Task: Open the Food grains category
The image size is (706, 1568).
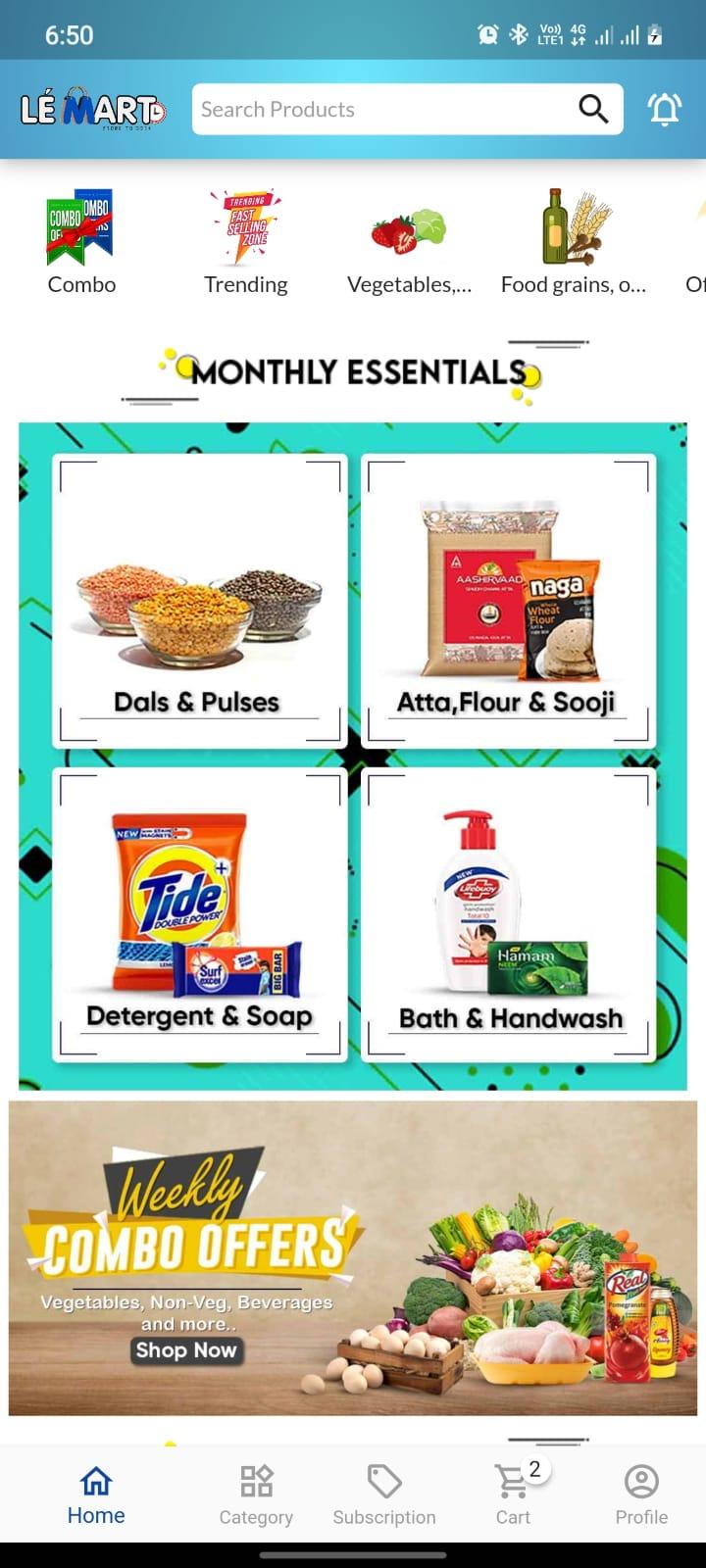Action: [574, 242]
